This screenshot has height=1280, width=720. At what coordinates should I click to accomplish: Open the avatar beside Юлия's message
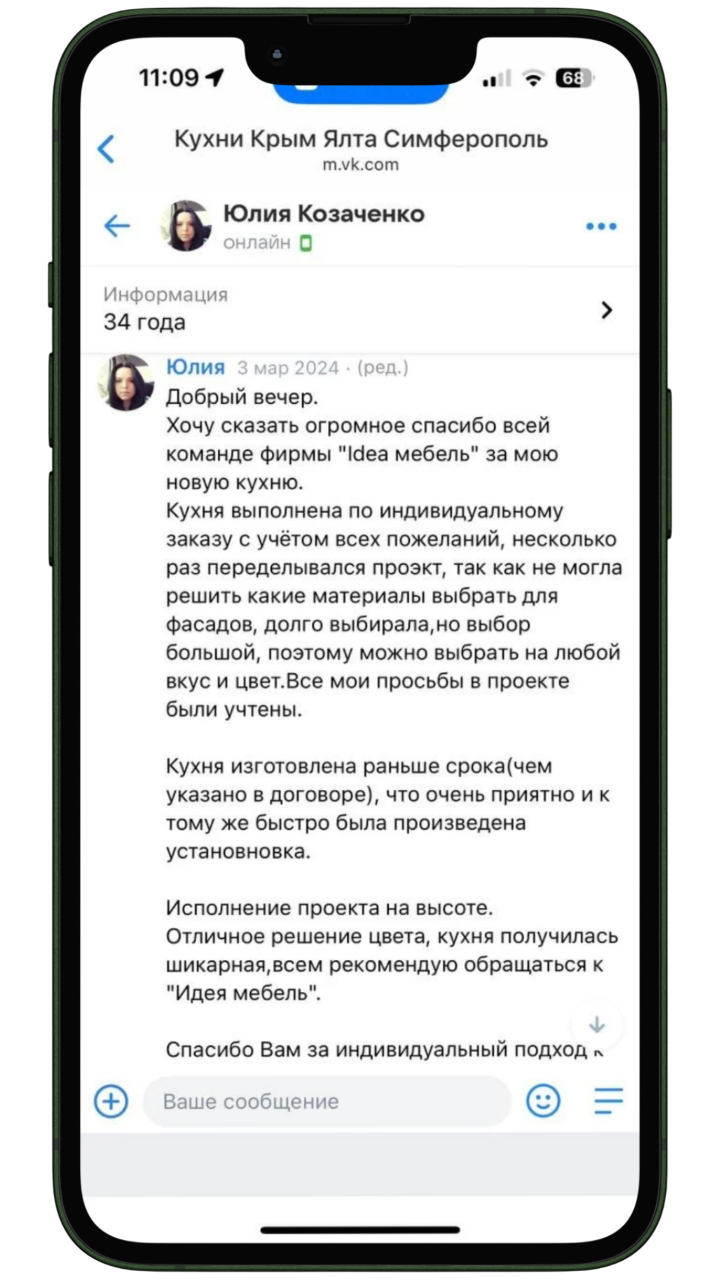click(126, 382)
